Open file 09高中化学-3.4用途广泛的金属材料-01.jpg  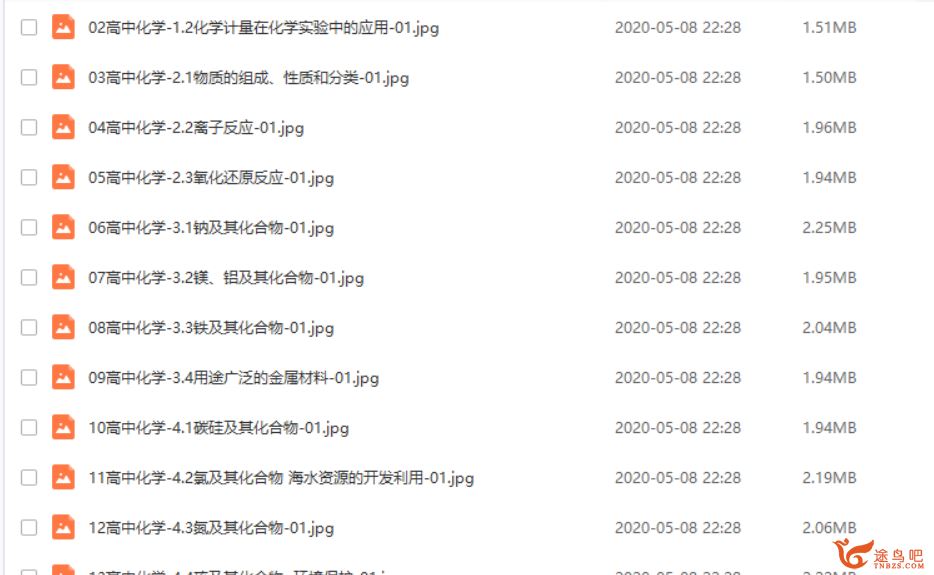[233, 378]
